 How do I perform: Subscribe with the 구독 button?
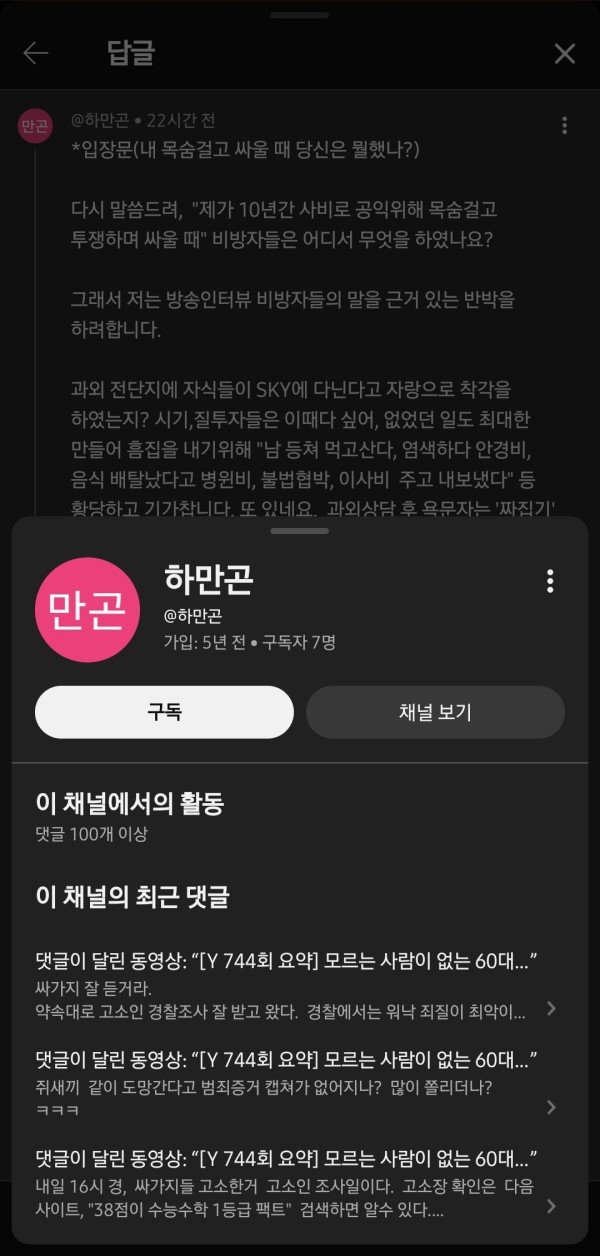[164, 712]
